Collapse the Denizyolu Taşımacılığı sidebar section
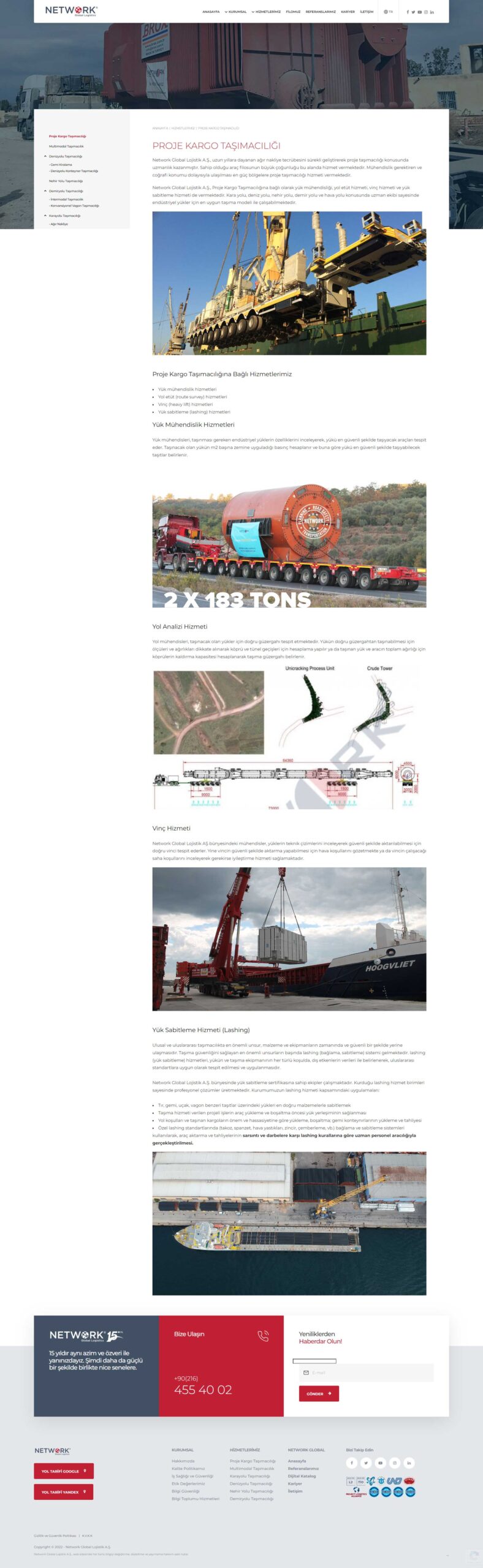The height and width of the screenshot is (1568, 483). (45, 156)
